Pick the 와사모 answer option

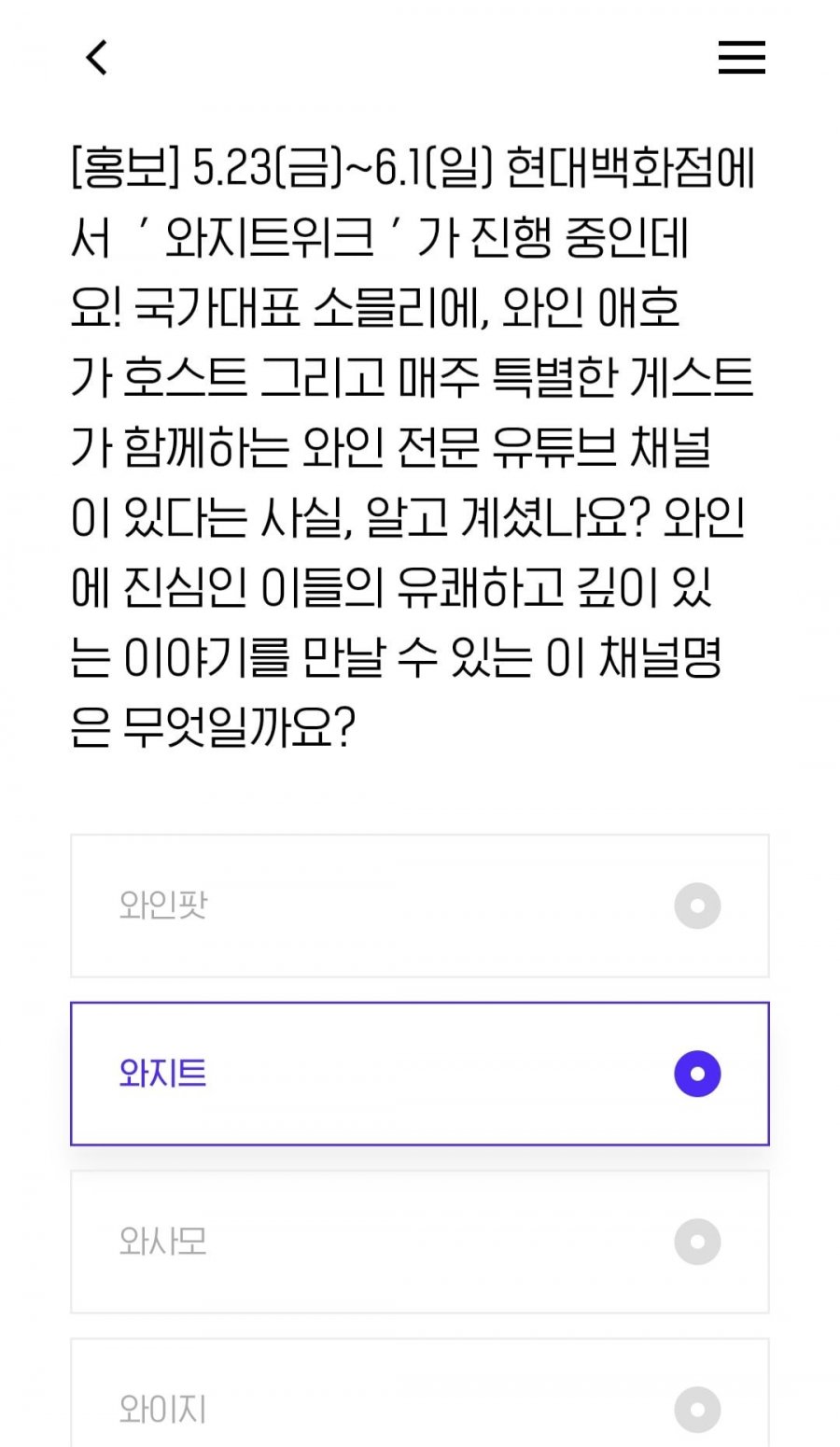pos(419,1242)
